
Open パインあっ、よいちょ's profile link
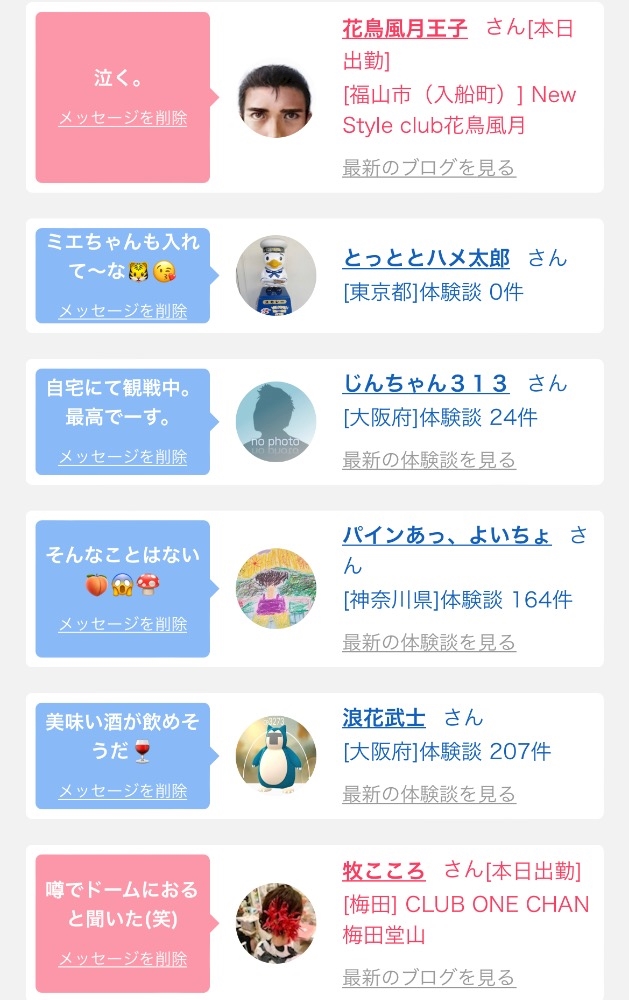pyautogui.click(x=447, y=535)
